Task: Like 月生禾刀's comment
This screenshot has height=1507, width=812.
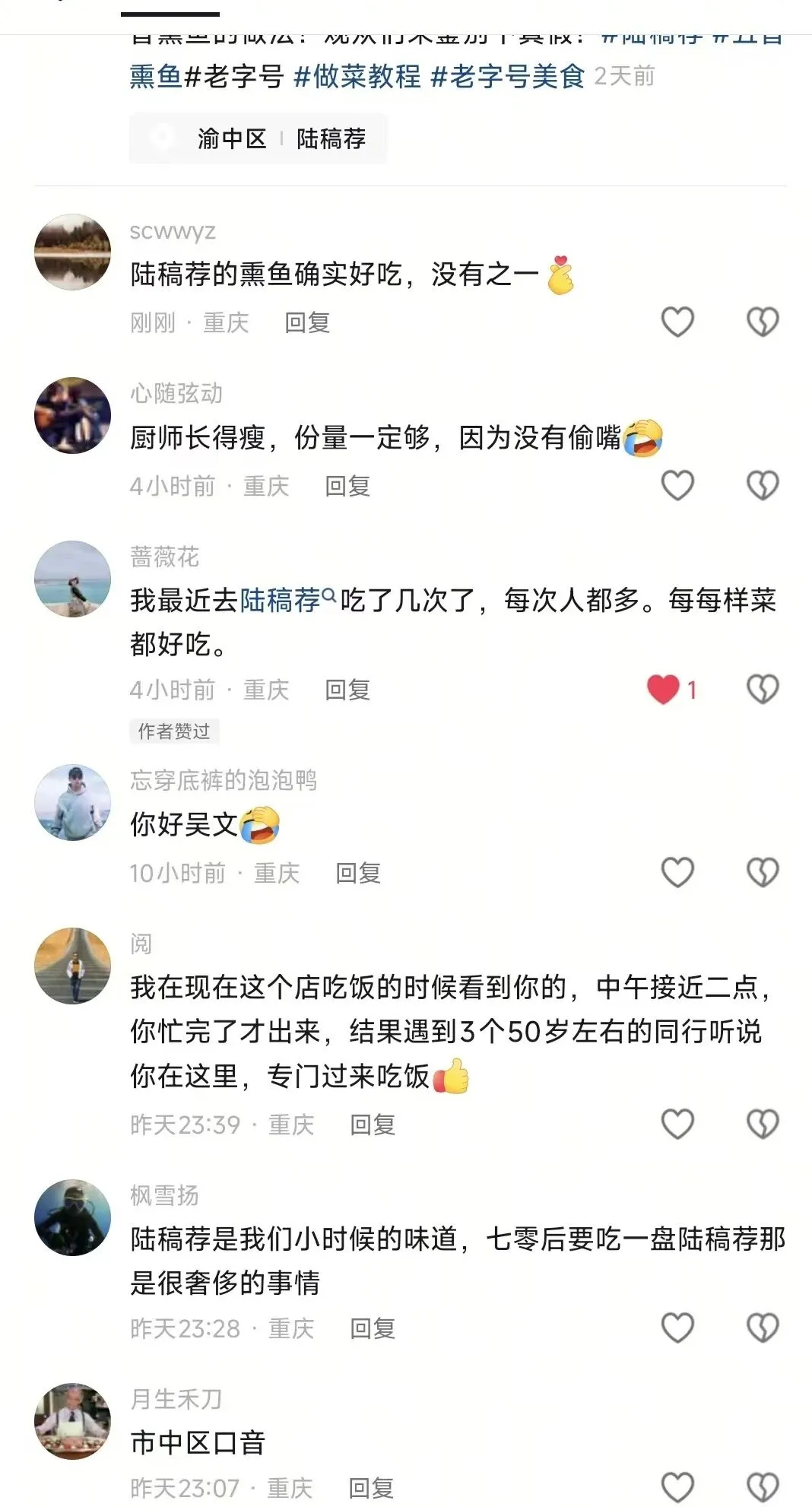Action: click(x=677, y=1487)
